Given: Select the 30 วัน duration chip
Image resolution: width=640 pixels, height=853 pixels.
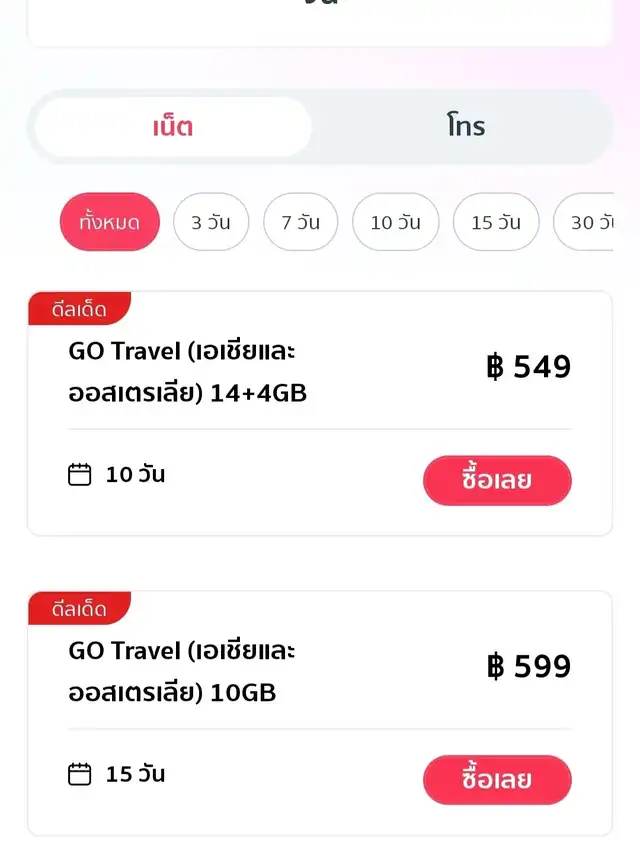Looking at the screenshot, I should pos(590,222).
